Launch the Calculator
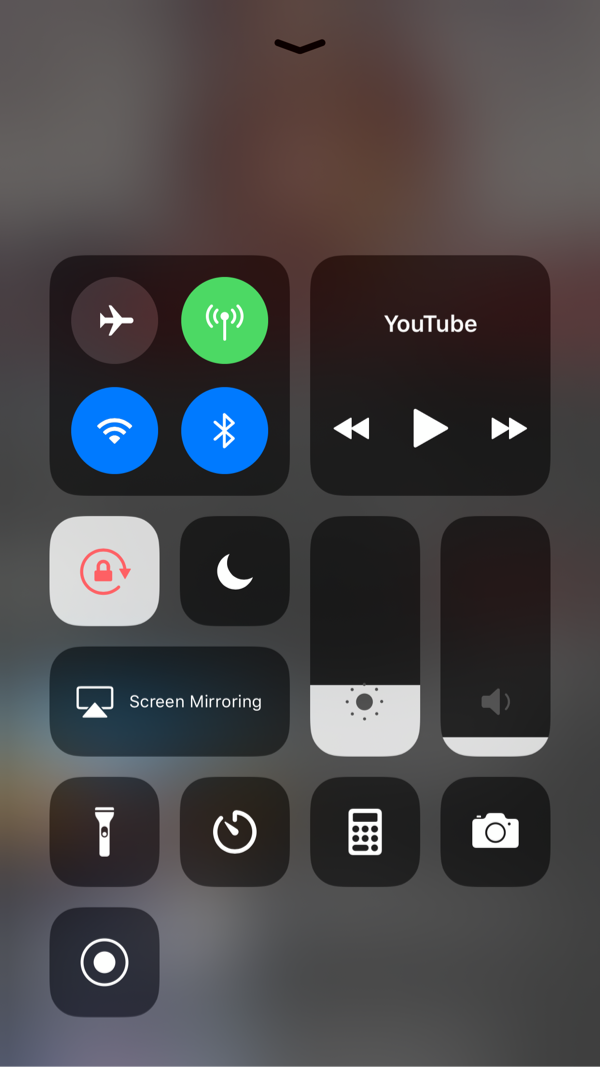Image resolution: width=600 pixels, height=1067 pixels. click(365, 831)
